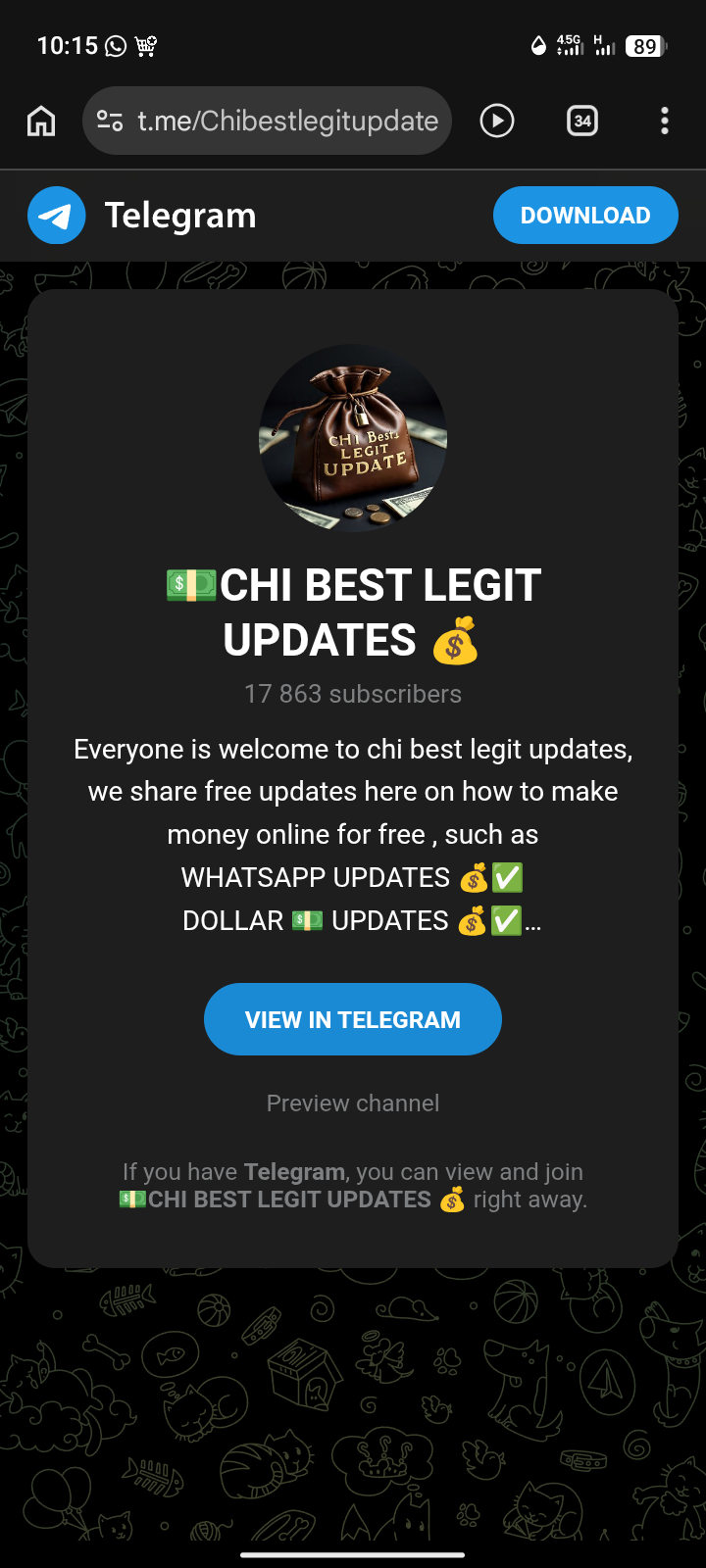Open the Preview channel link
The width and height of the screenshot is (706, 1568).
click(353, 1103)
